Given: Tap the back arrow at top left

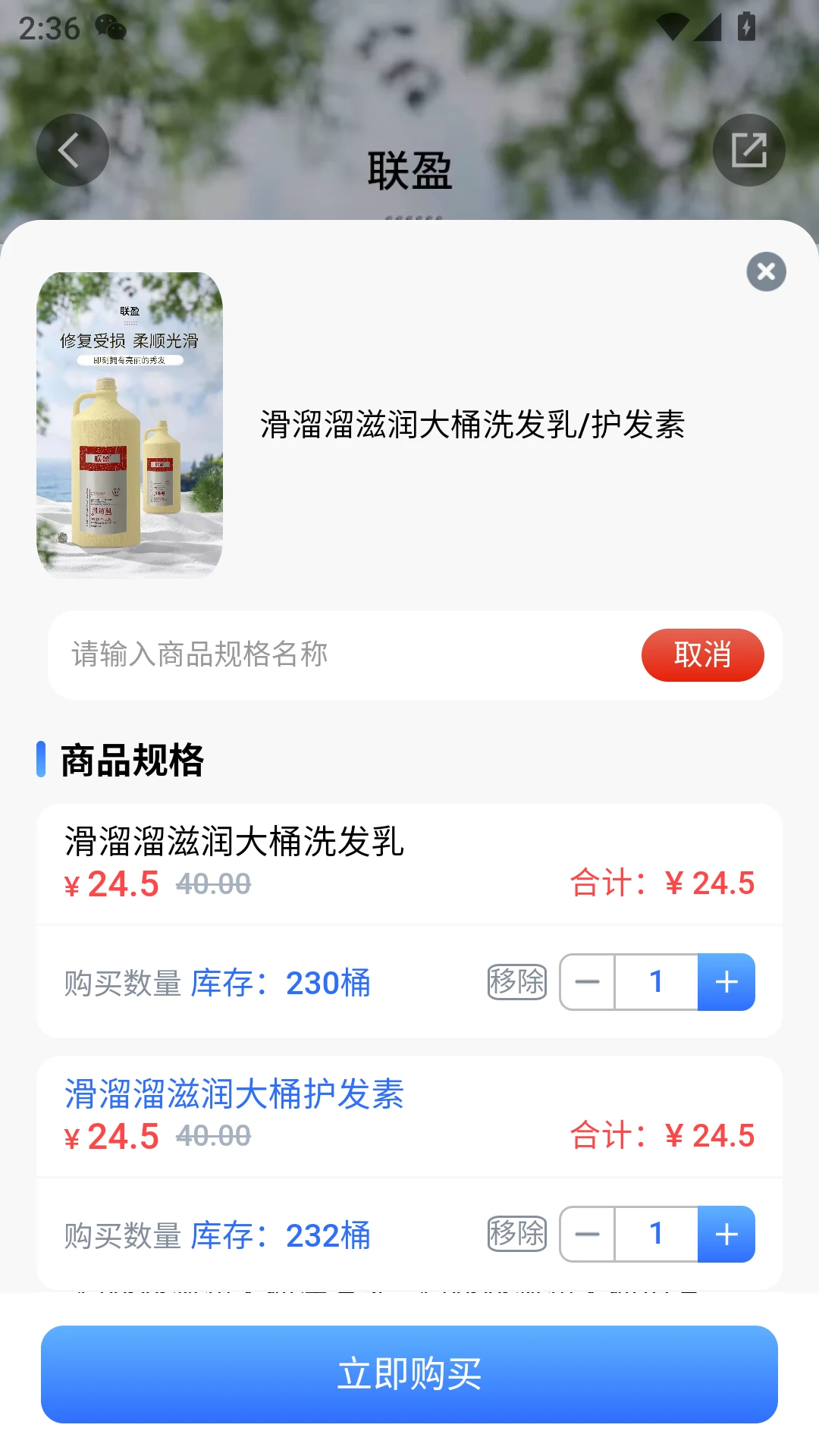Looking at the screenshot, I should [x=72, y=149].
